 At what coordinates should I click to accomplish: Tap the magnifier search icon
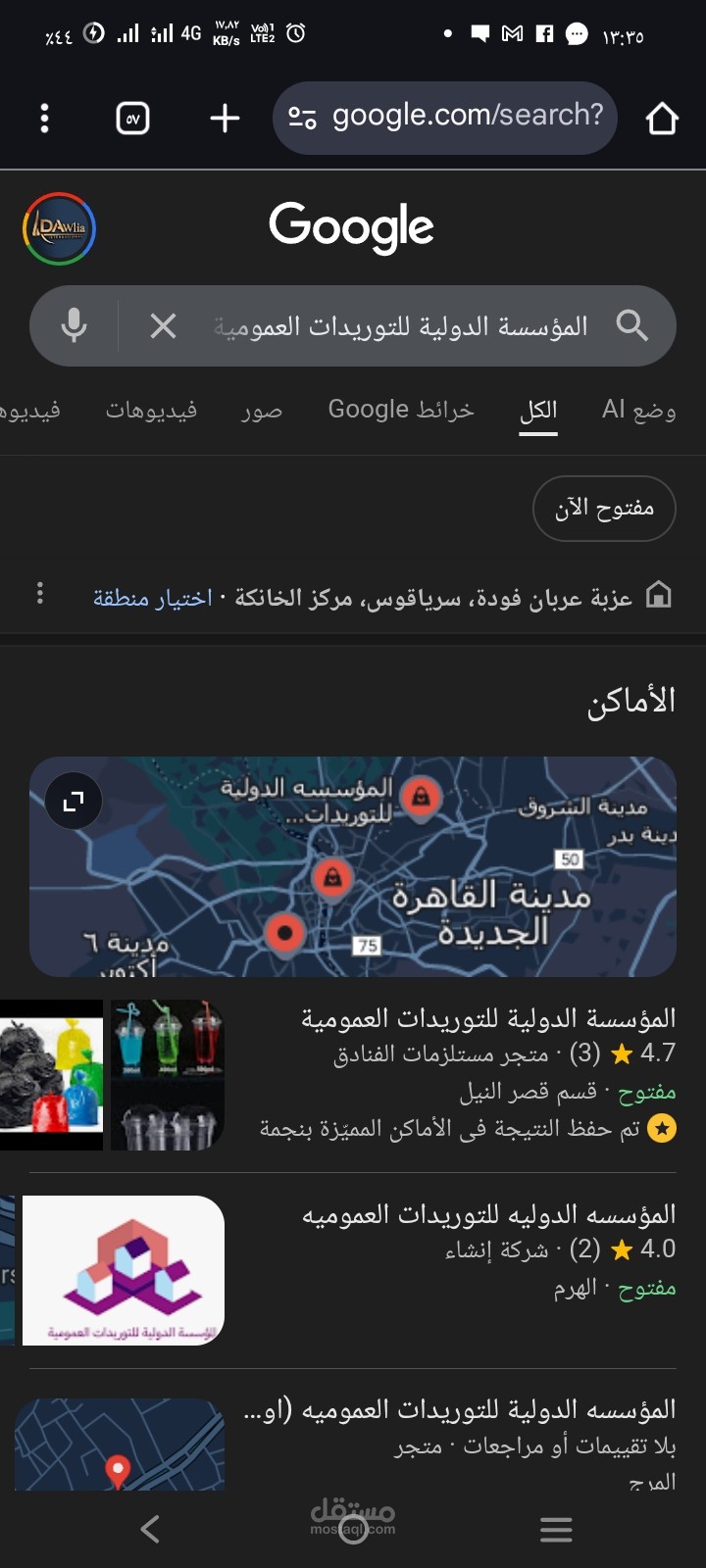click(x=631, y=325)
